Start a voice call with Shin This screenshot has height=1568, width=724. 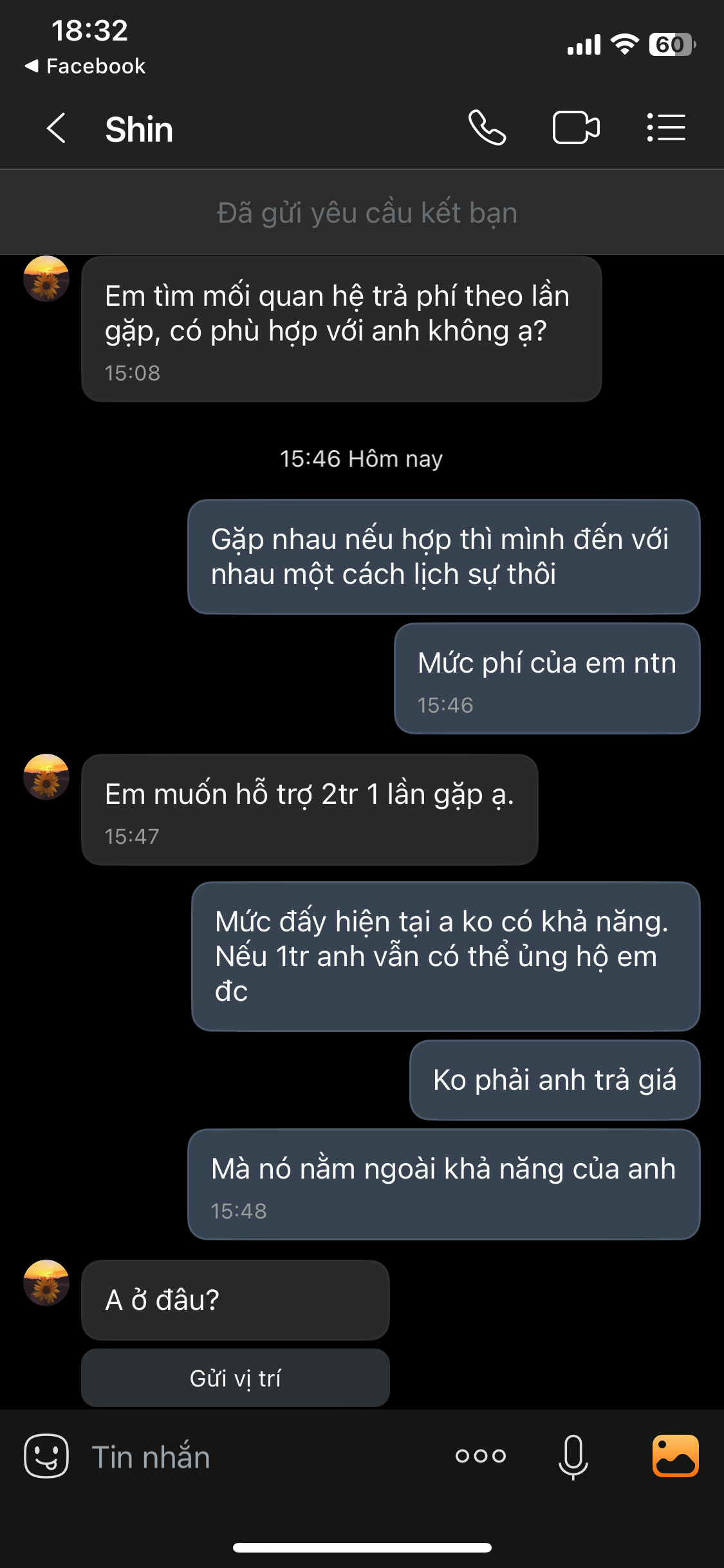[x=487, y=128]
